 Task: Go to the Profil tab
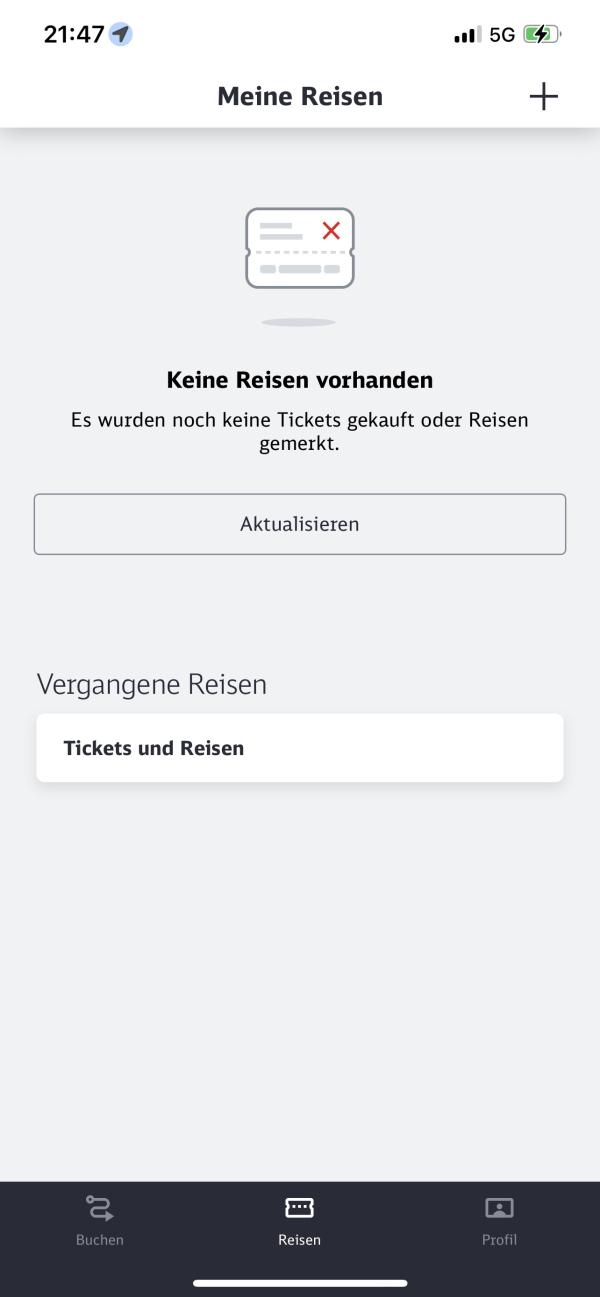[499, 1220]
